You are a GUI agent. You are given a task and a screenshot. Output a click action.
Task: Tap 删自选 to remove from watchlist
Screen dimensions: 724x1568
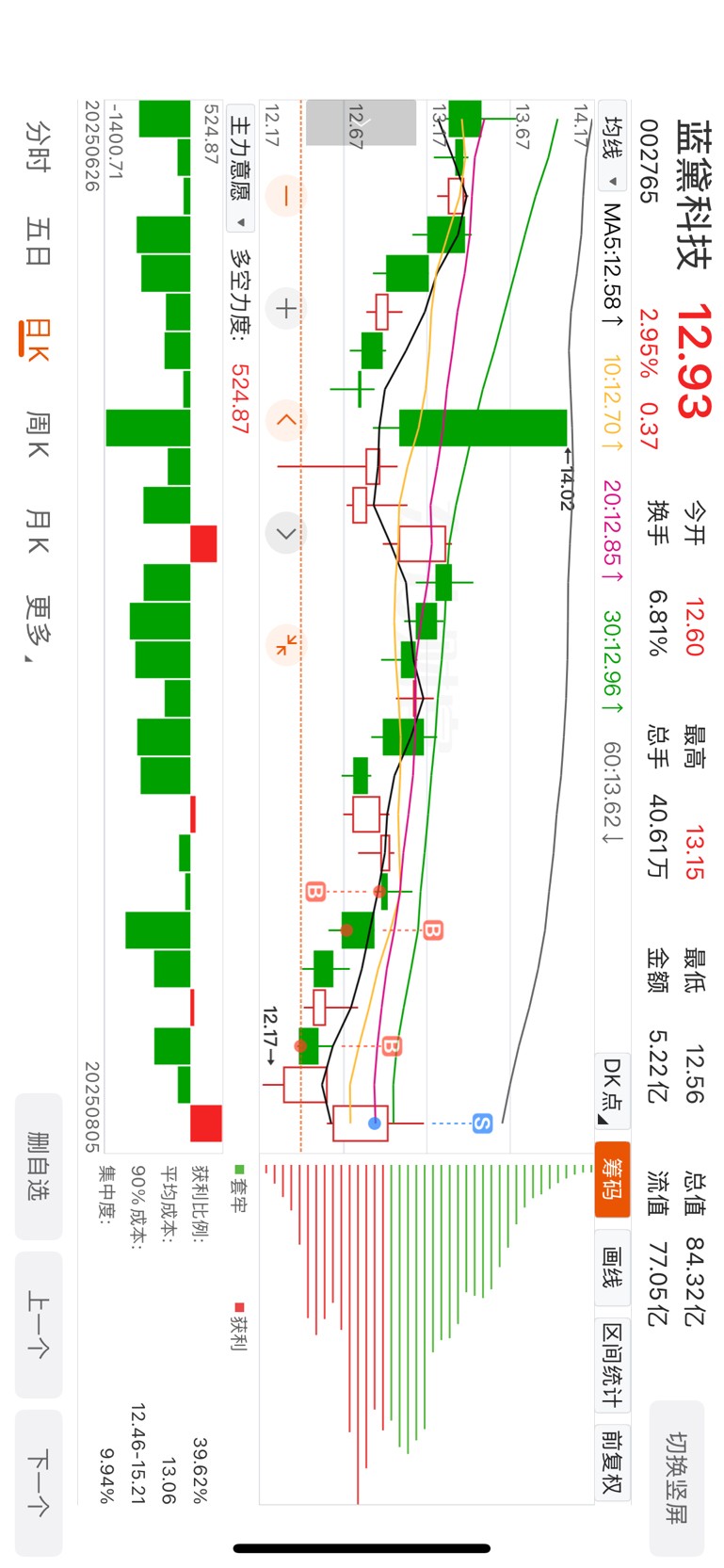point(39,1166)
